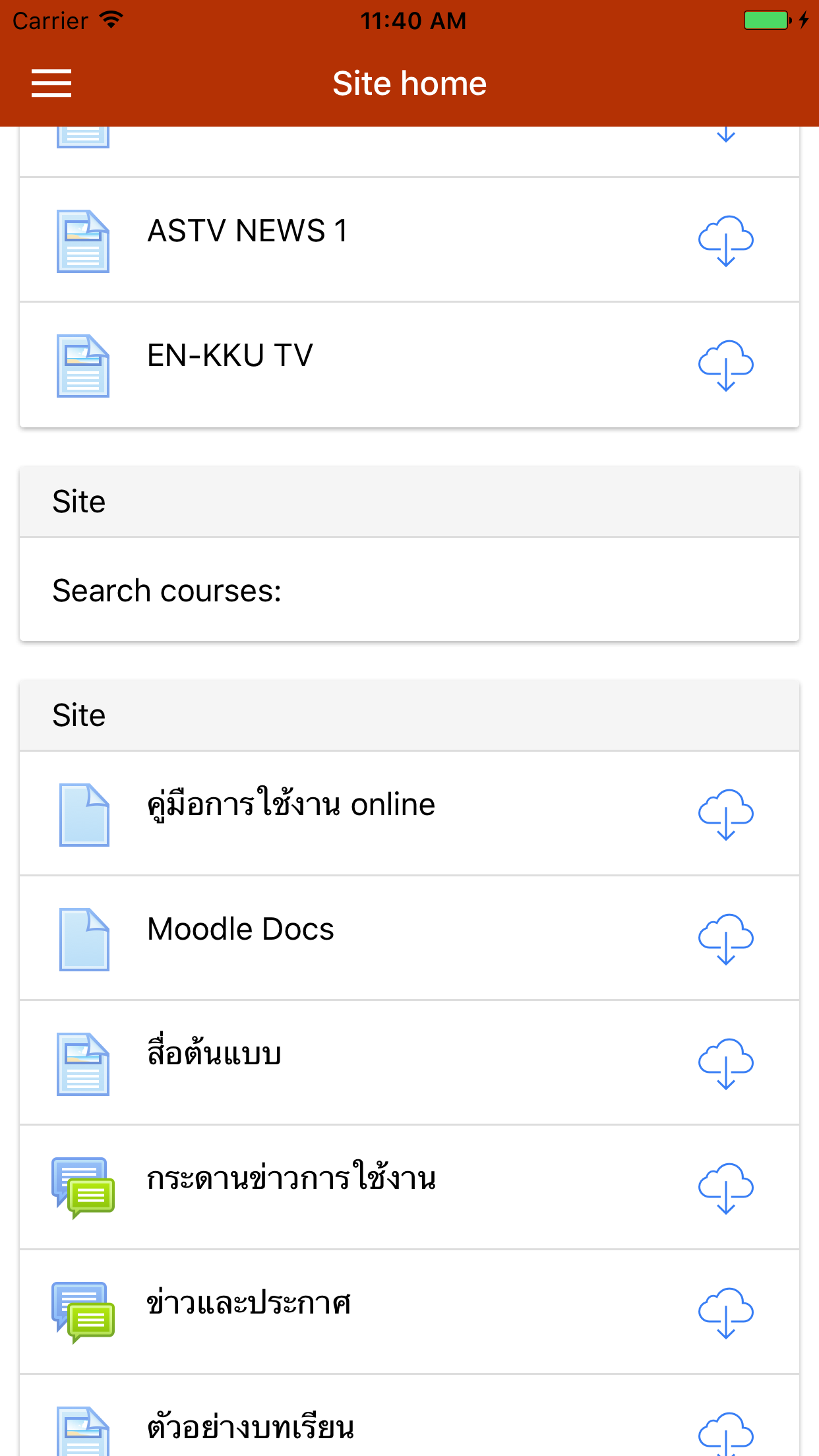Open the ข่าวและประกาศ announcements

pyautogui.click(x=249, y=1302)
